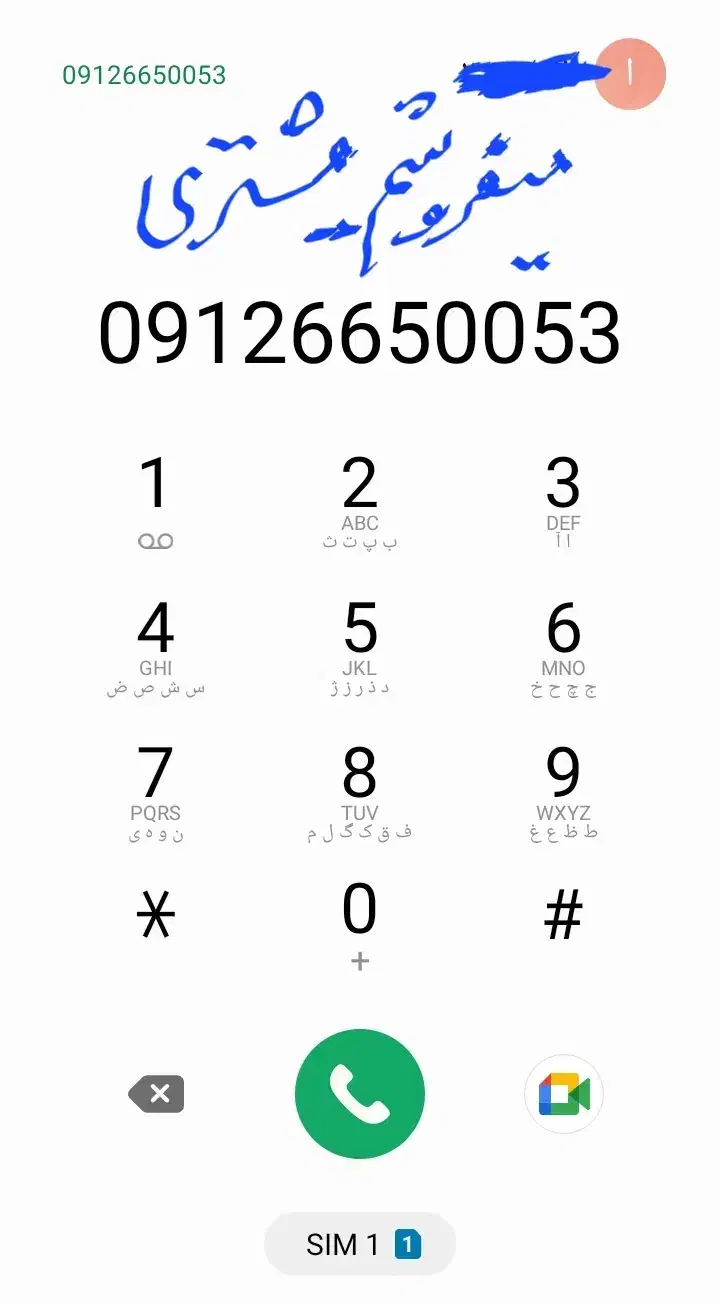Open the contact avatar in the top corner

pos(629,72)
